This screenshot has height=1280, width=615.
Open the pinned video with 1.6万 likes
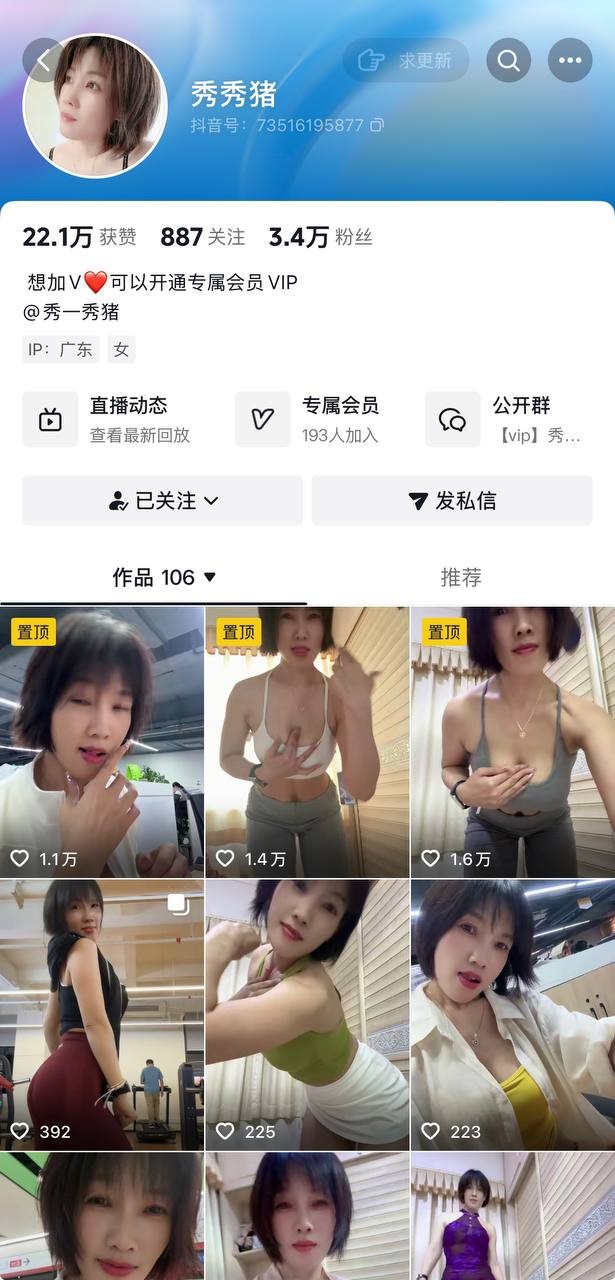click(x=512, y=742)
